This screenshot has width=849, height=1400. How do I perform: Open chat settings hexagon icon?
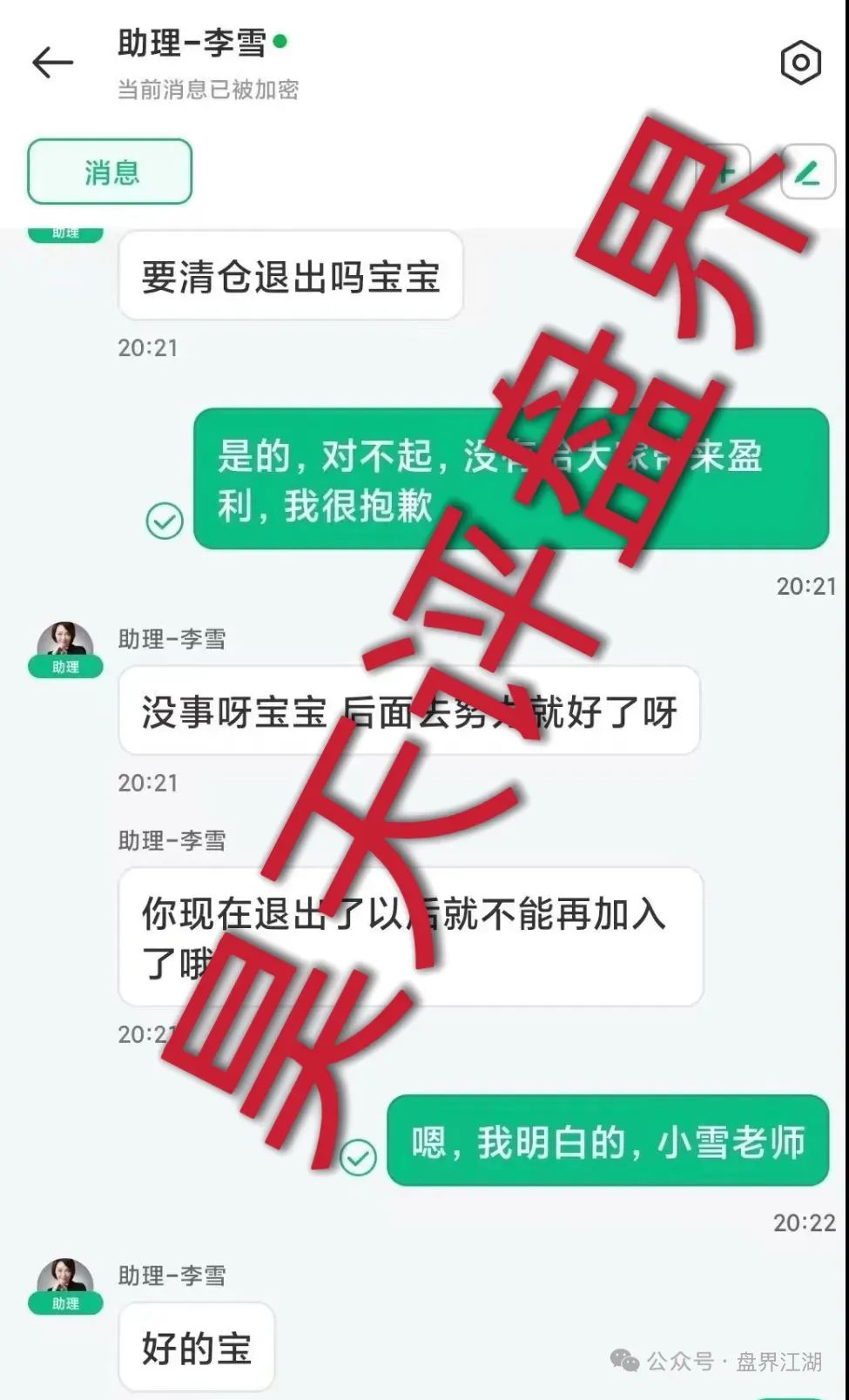point(800,63)
